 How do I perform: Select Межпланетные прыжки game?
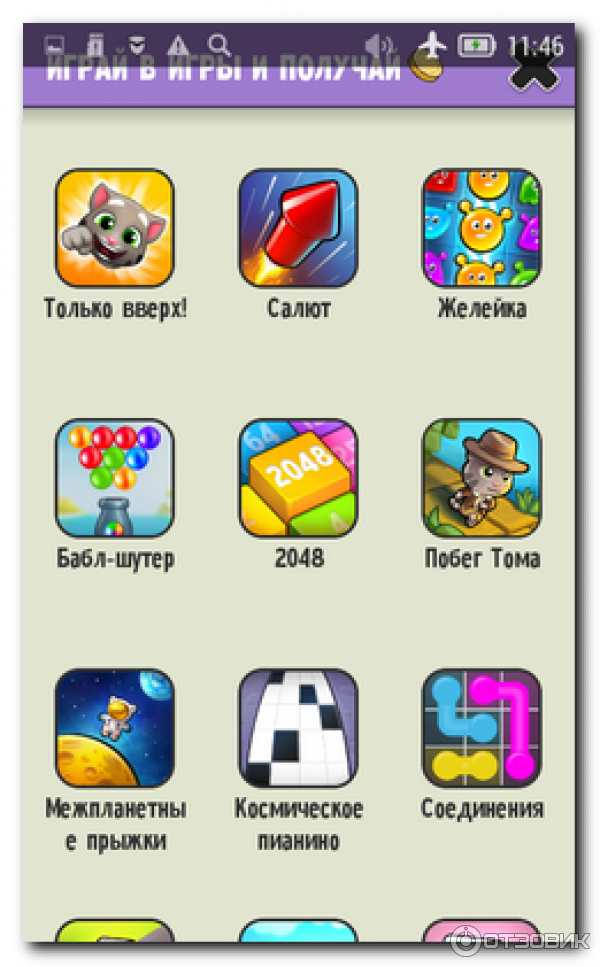pos(114,728)
